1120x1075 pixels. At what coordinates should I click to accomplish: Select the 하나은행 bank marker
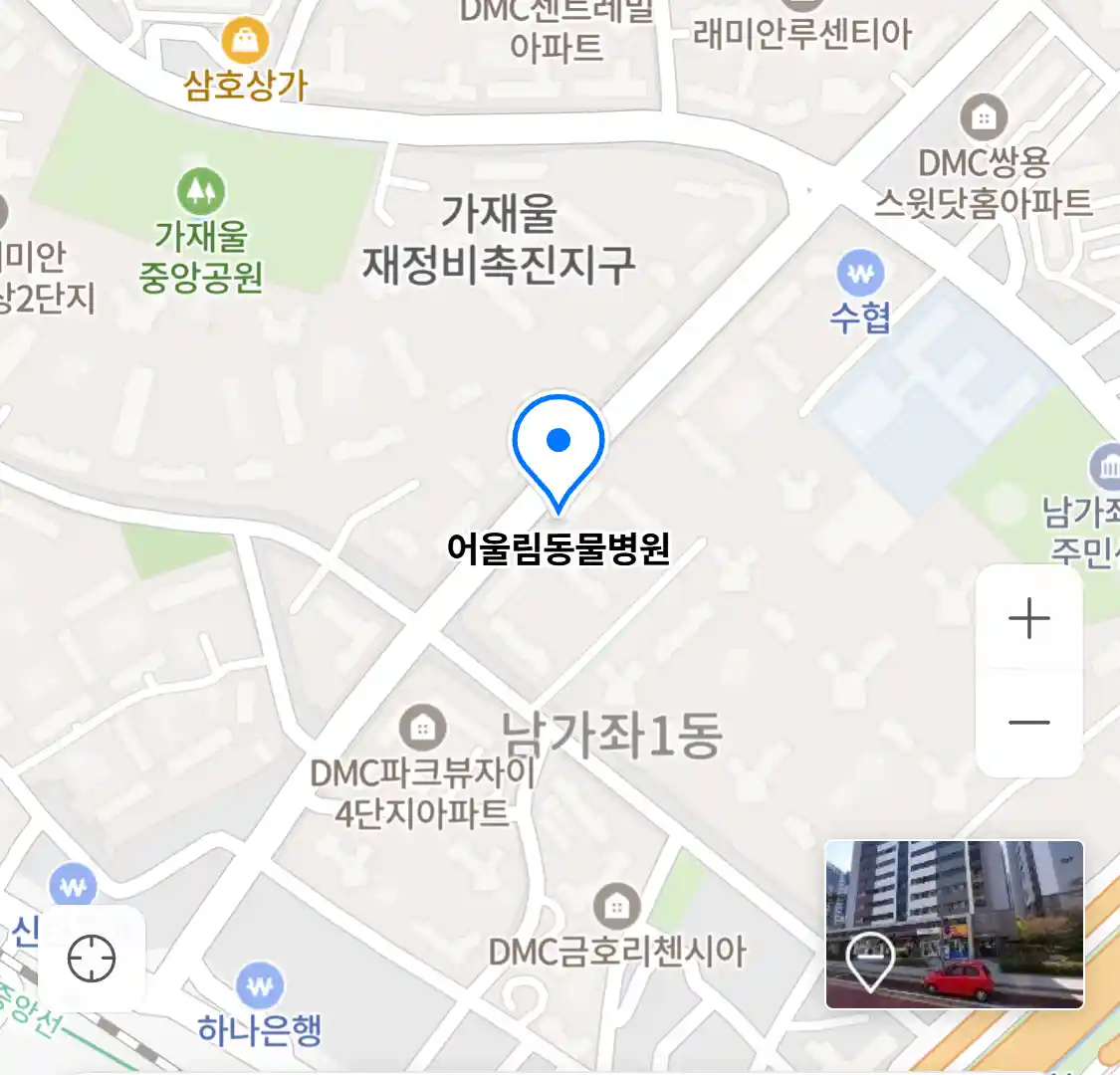click(x=260, y=986)
